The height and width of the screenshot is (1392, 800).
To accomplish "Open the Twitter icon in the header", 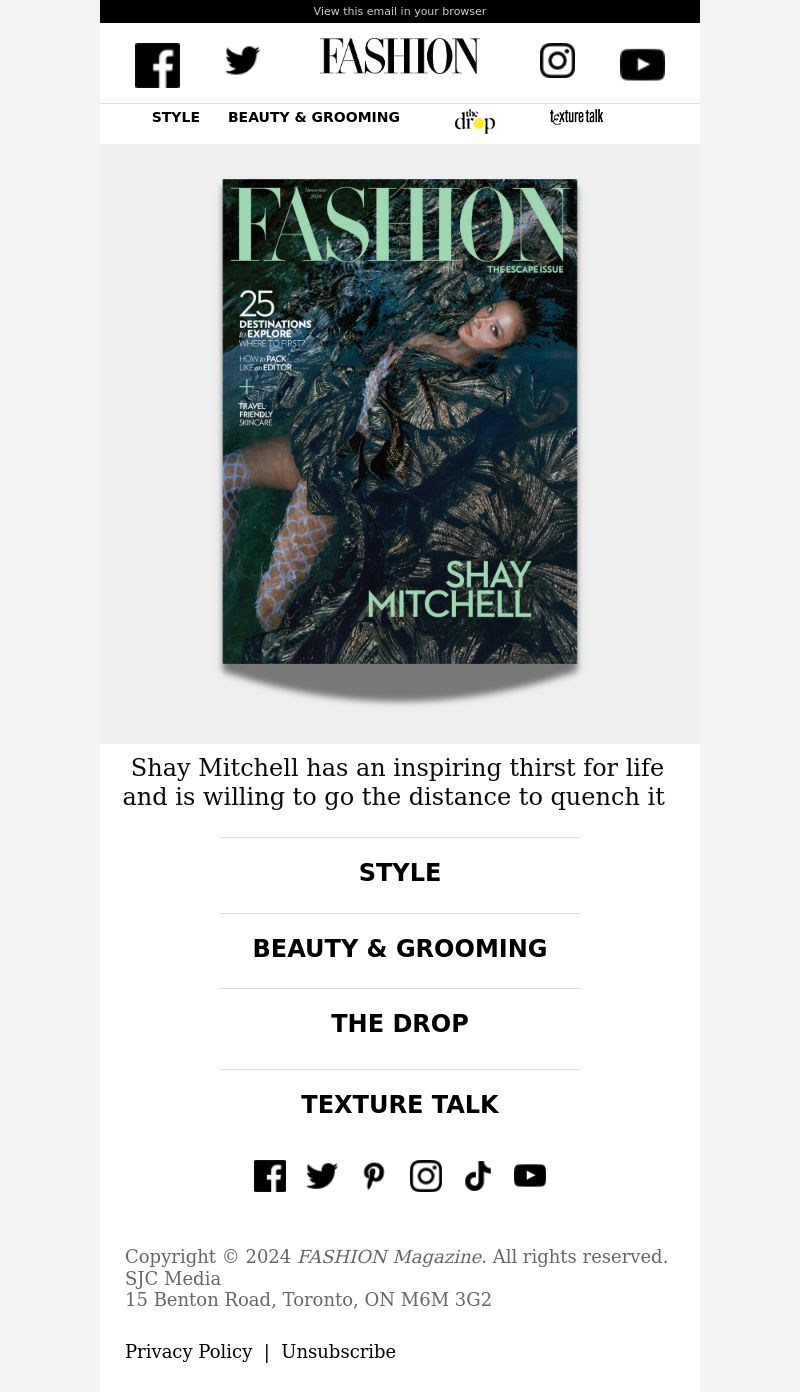I will pyautogui.click(x=242, y=60).
